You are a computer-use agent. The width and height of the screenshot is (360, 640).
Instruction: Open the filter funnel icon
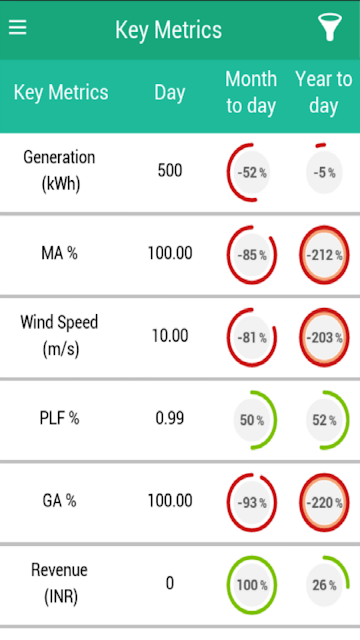tap(330, 27)
